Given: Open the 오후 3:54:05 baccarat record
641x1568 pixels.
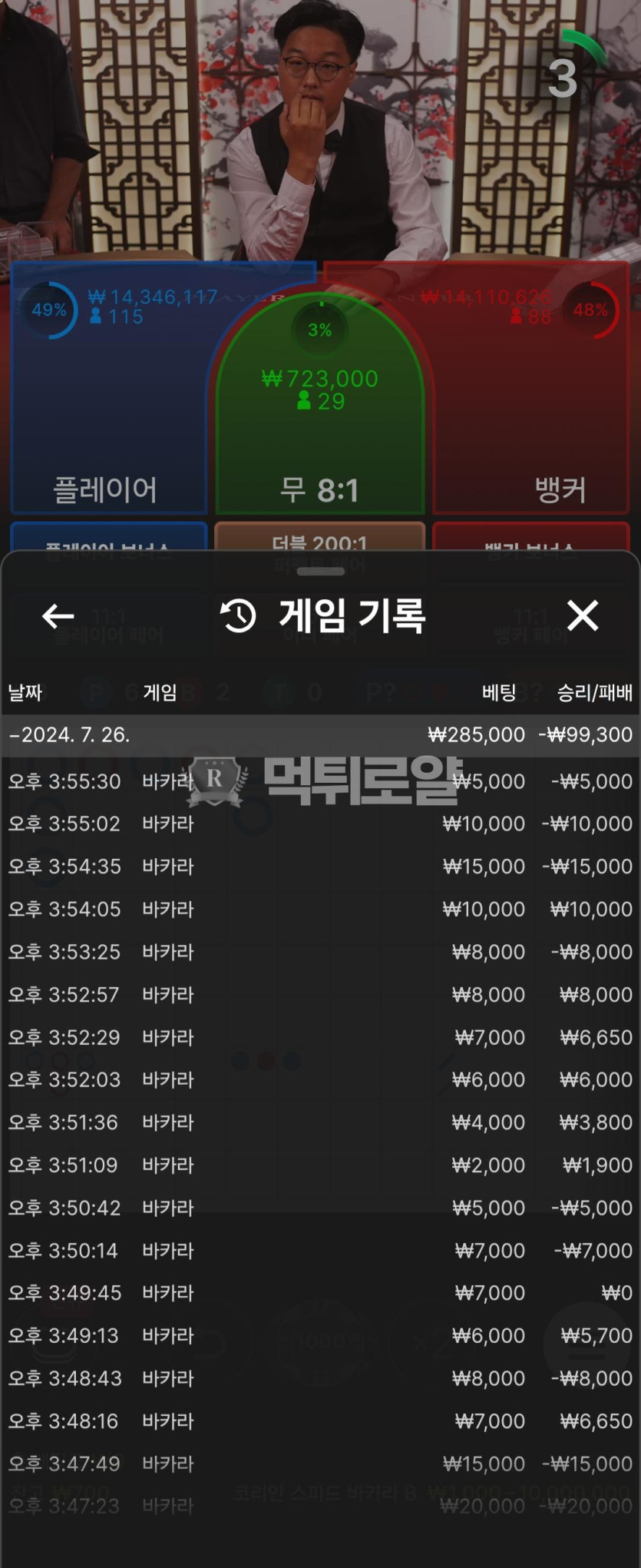Looking at the screenshot, I should pyautogui.click(x=320, y=910).
